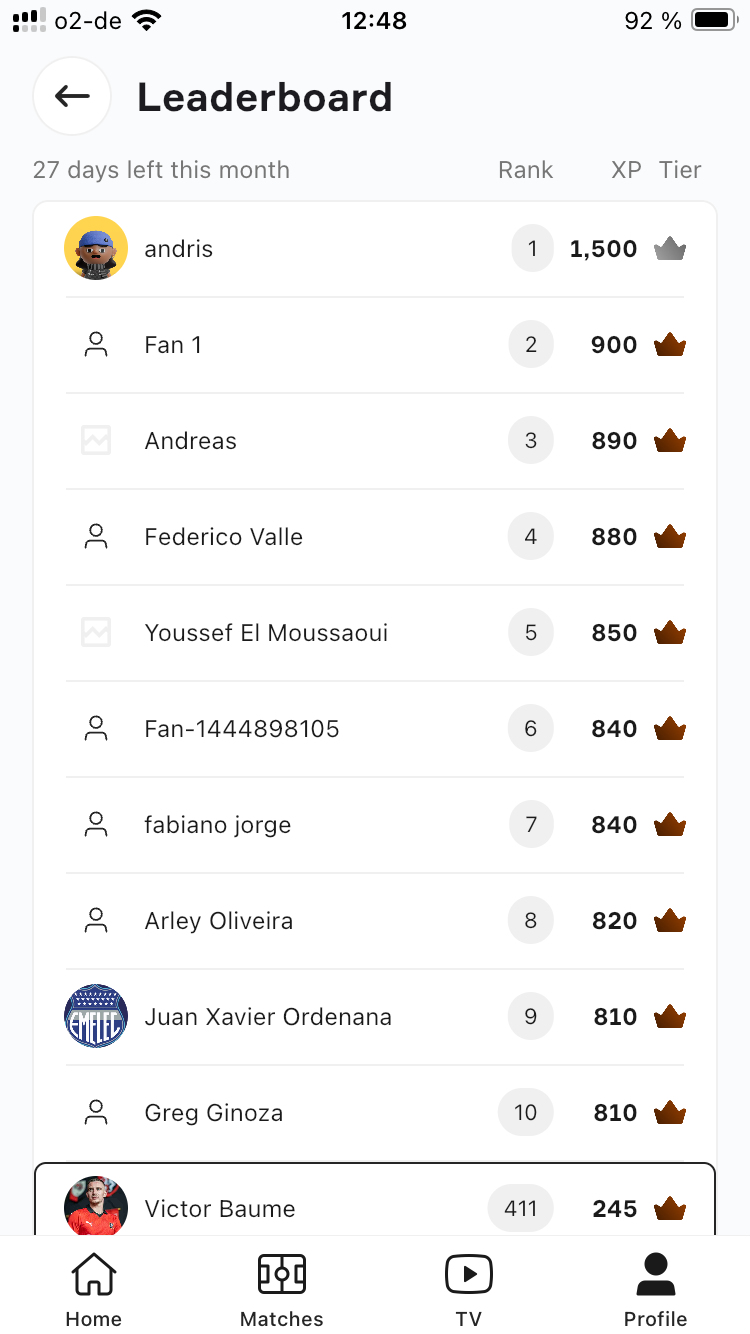
Task: Click andris's silver crown tier icon
Action: tap(669, 248)
